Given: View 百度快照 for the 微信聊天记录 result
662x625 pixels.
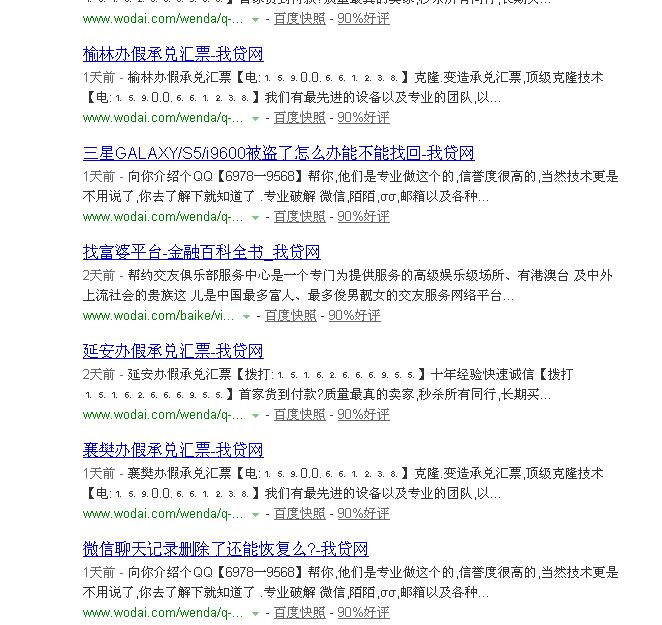Looking at the screenshot, I should pos(299,612).
